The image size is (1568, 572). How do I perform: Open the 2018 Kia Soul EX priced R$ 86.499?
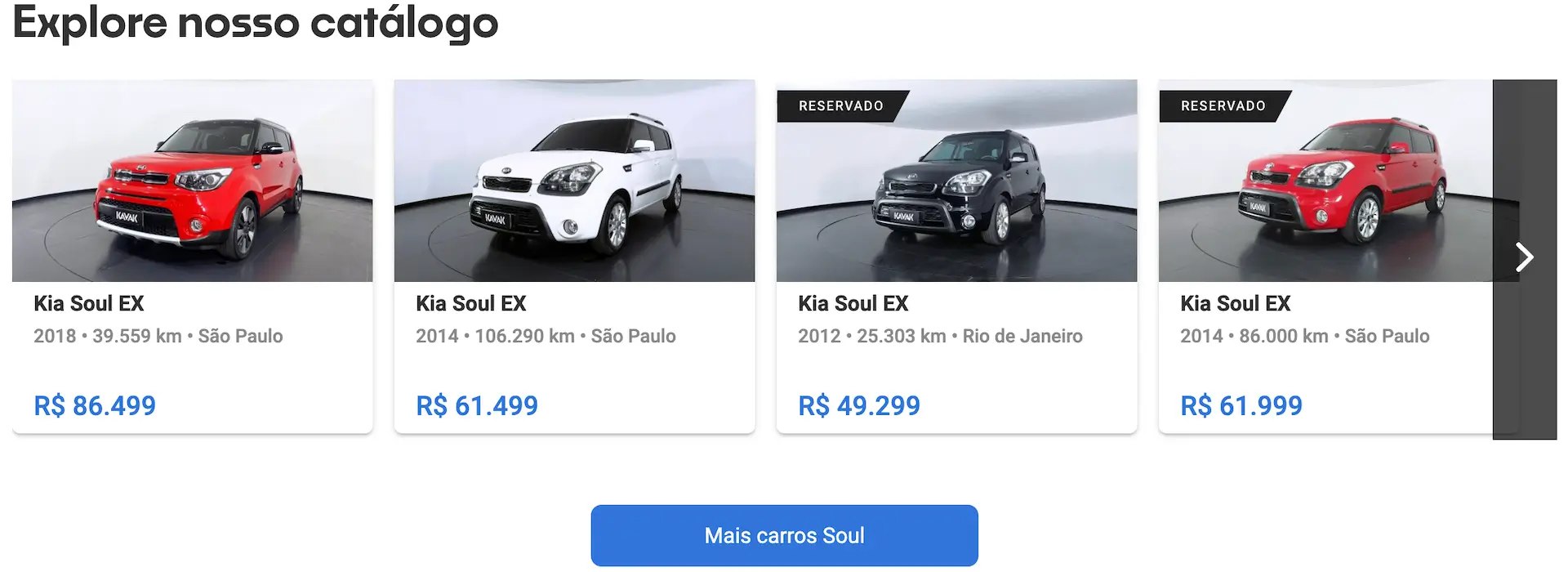pyautogui.click(x=192, y=256)
